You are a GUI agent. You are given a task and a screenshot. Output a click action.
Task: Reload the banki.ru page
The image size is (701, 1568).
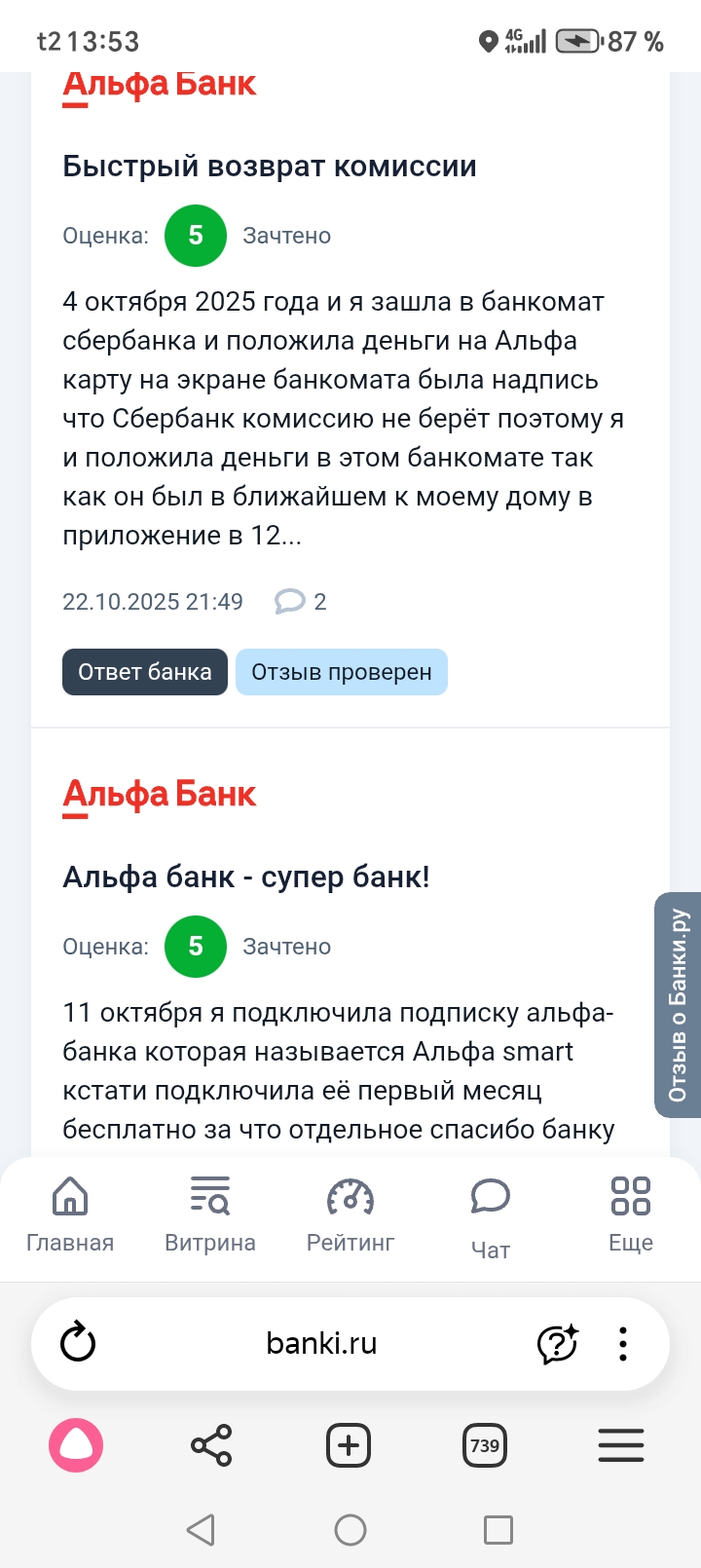78,1344
